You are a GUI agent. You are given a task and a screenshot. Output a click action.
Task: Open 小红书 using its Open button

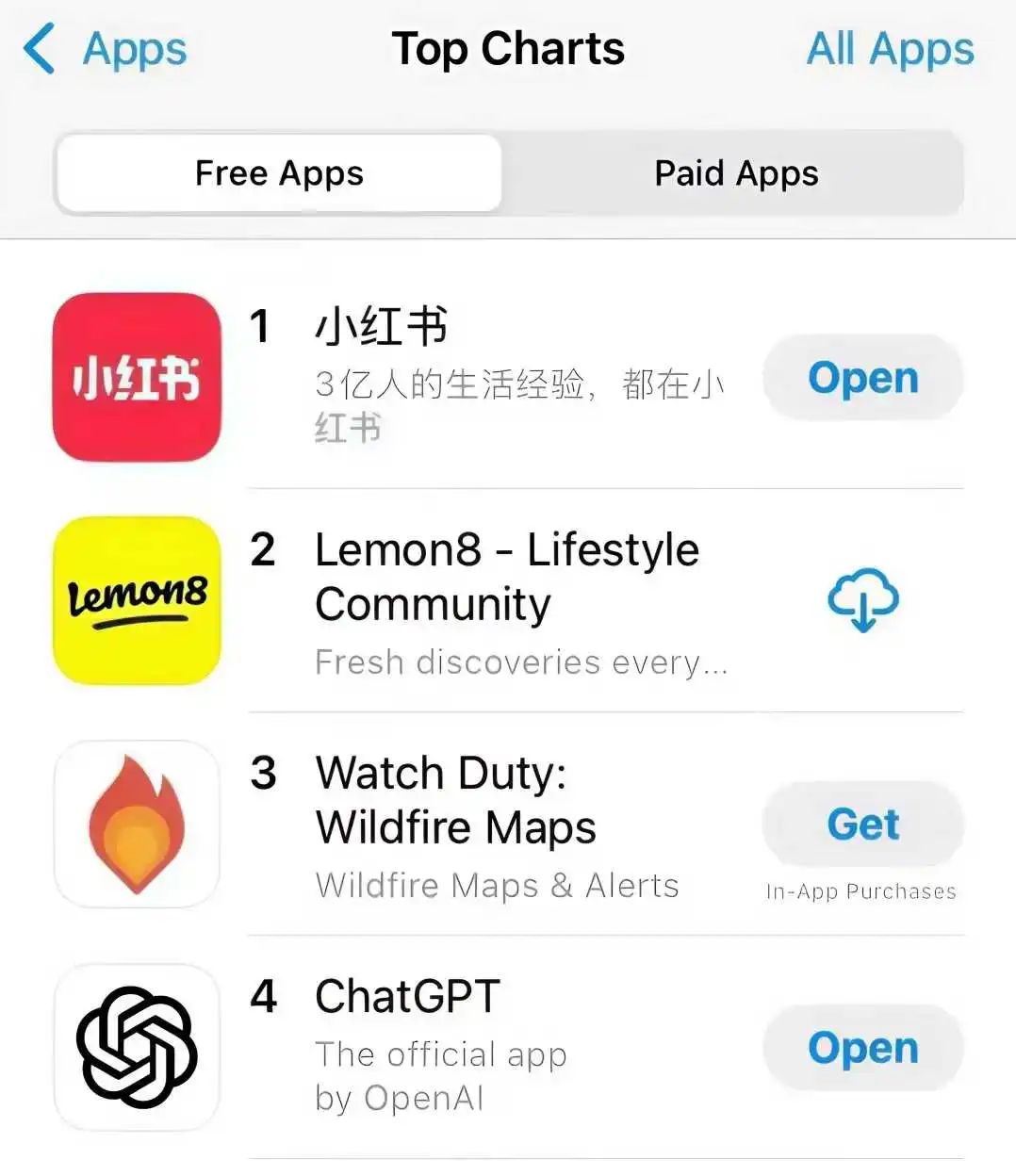860,378
